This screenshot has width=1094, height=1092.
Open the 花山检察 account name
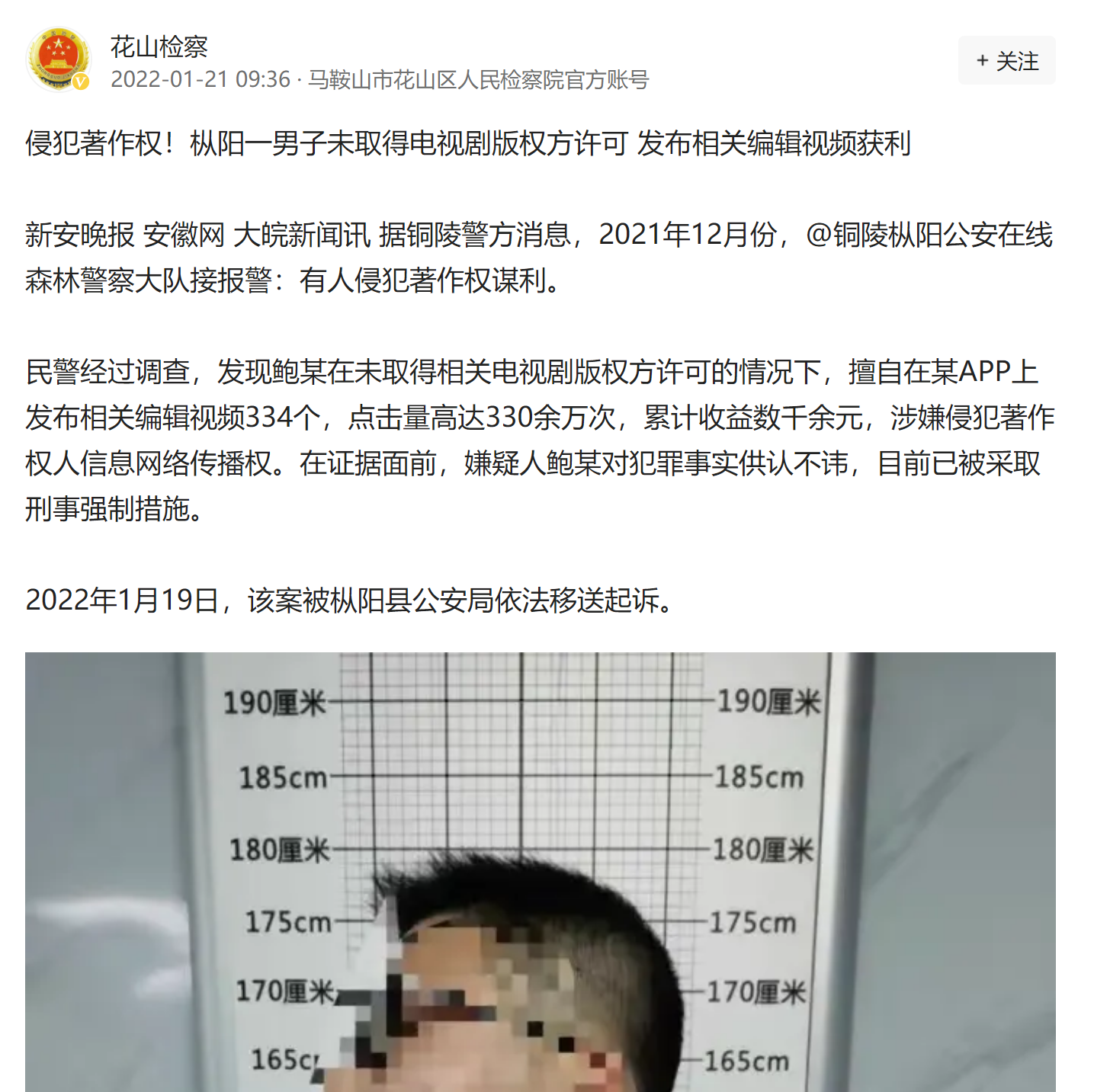[159, 47]
